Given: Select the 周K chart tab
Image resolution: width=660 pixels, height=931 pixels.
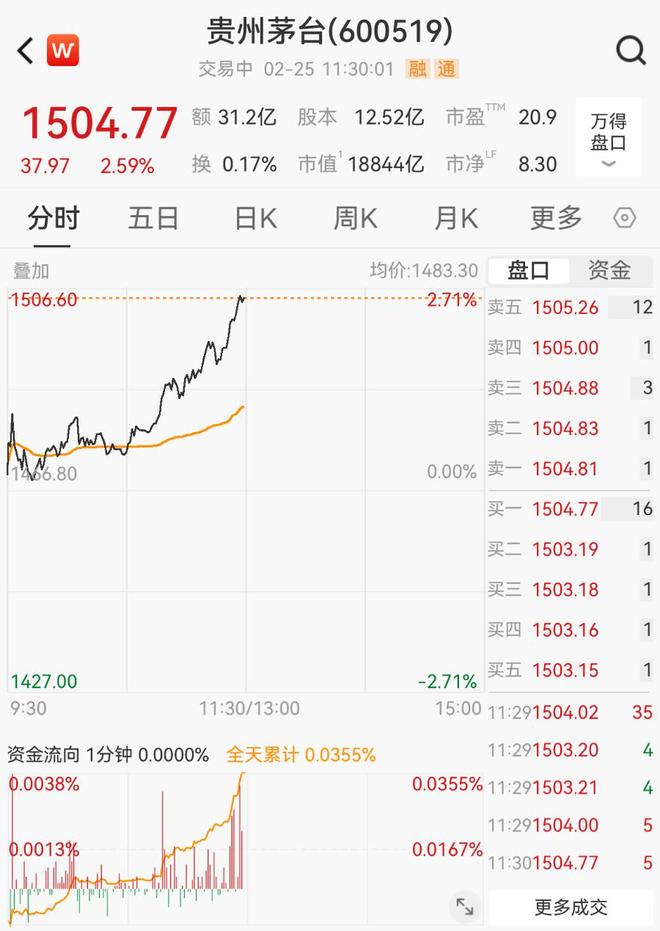Looking at the screenshot, I should pyautogui.click(x=355, y=218).
